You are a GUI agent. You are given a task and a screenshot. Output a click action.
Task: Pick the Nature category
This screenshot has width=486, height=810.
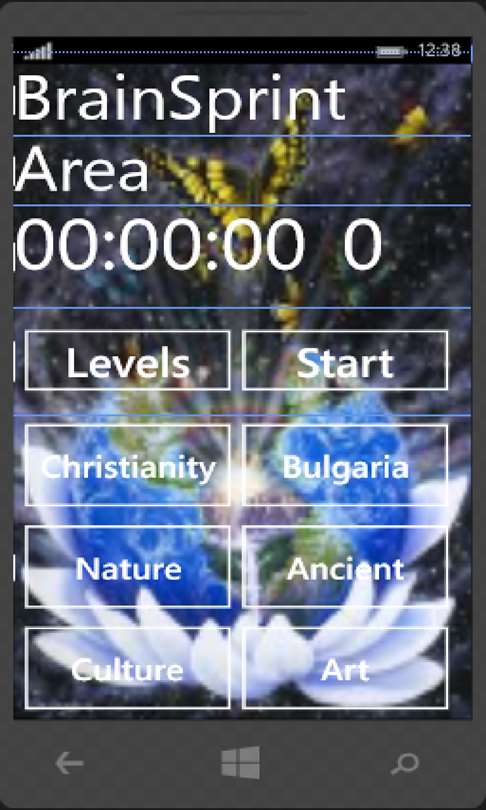(128, 566)
